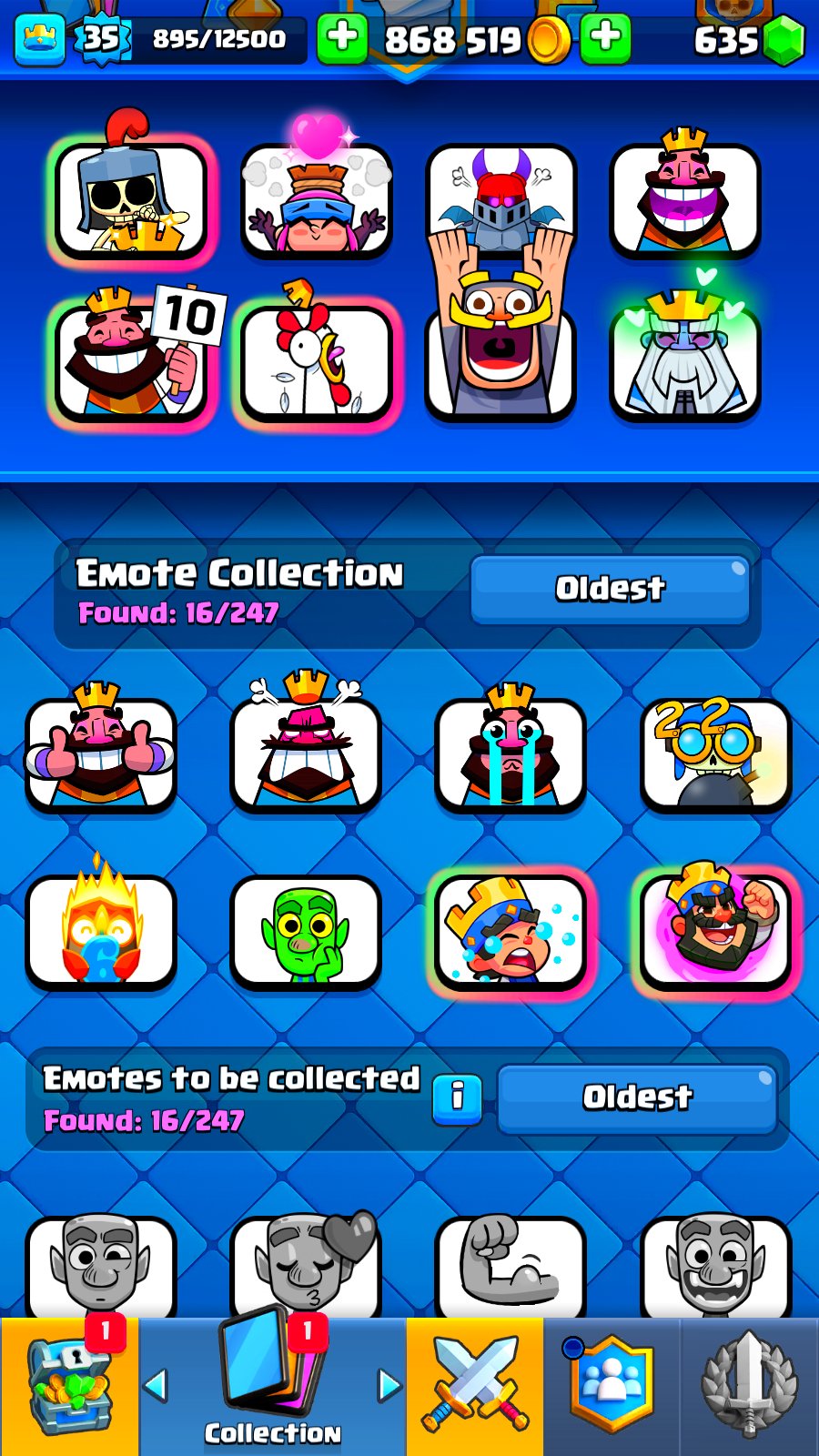
Task: Change sorting of Emotes to be collected
Action: [x=637, y=1097]
